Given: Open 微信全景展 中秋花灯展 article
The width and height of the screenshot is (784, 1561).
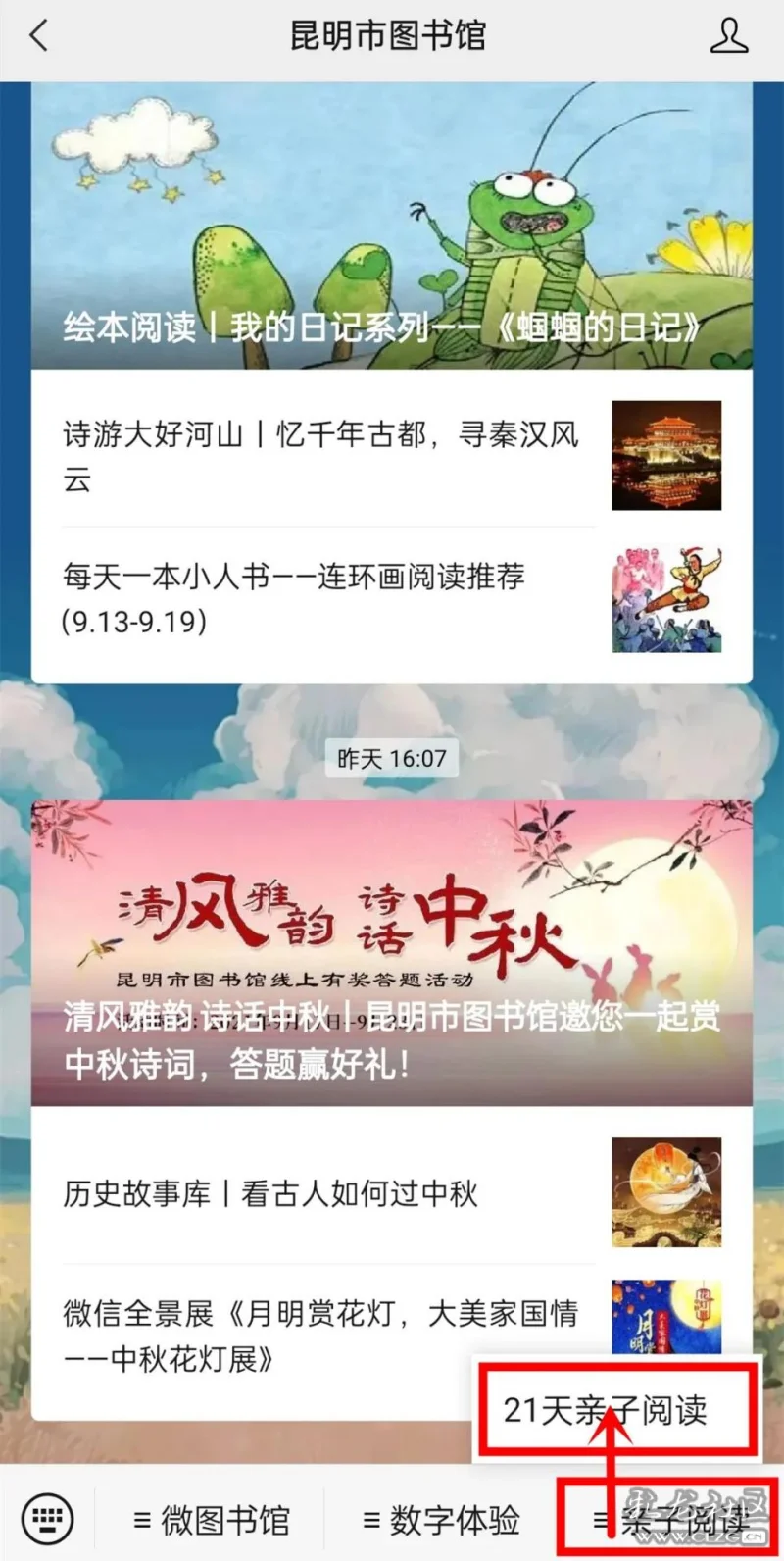Looking at the screenshot, I should tap(323, 1334).
